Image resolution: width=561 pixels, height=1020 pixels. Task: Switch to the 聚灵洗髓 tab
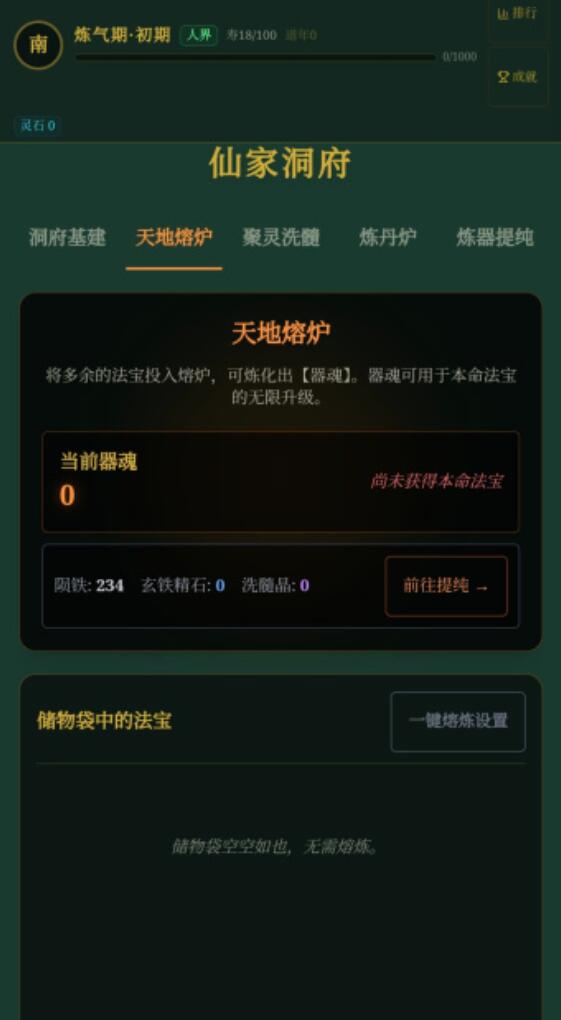point(281,237)
